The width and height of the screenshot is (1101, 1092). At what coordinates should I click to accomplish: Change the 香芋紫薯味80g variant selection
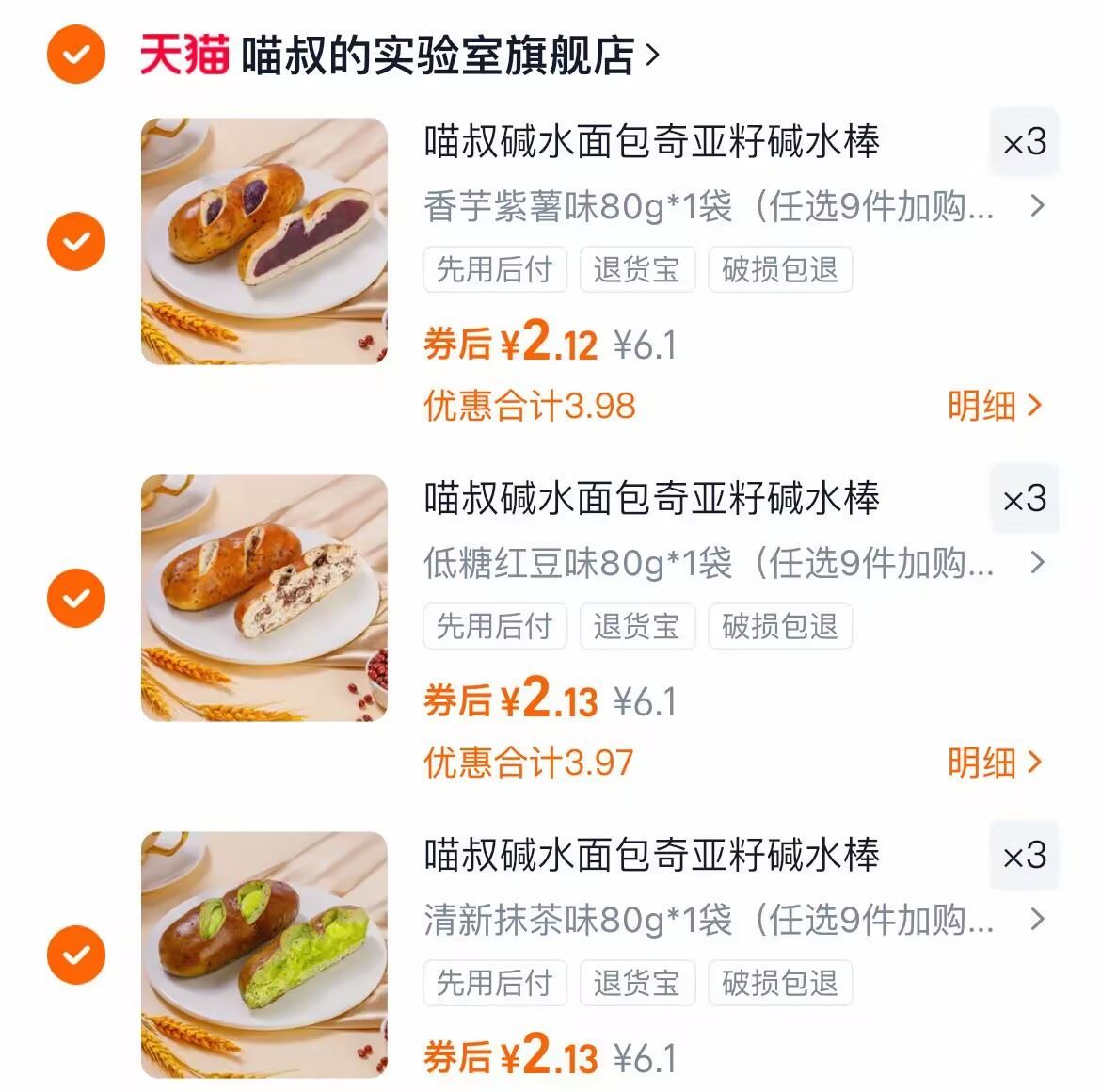[732, 206]
